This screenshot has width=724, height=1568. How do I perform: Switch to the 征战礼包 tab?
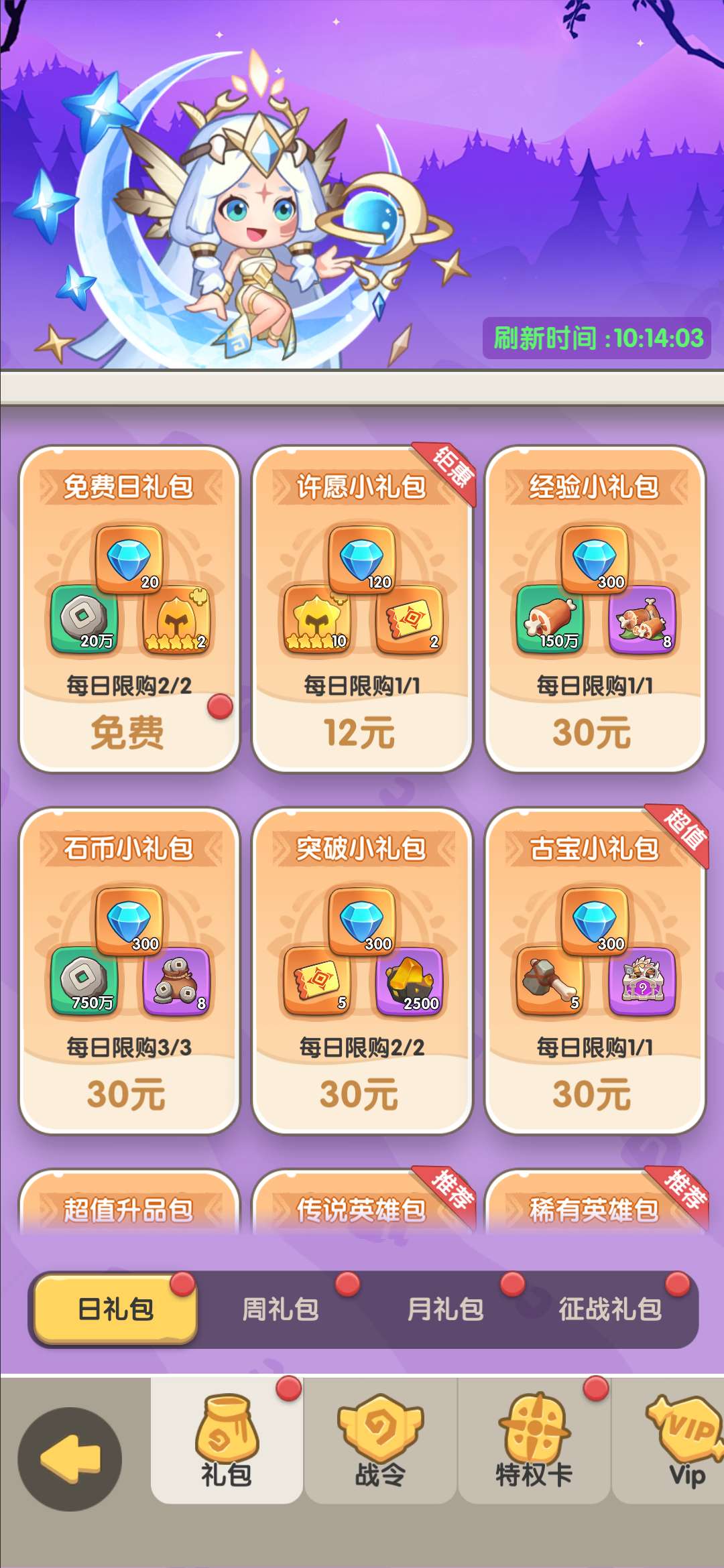pos(610,1309)
